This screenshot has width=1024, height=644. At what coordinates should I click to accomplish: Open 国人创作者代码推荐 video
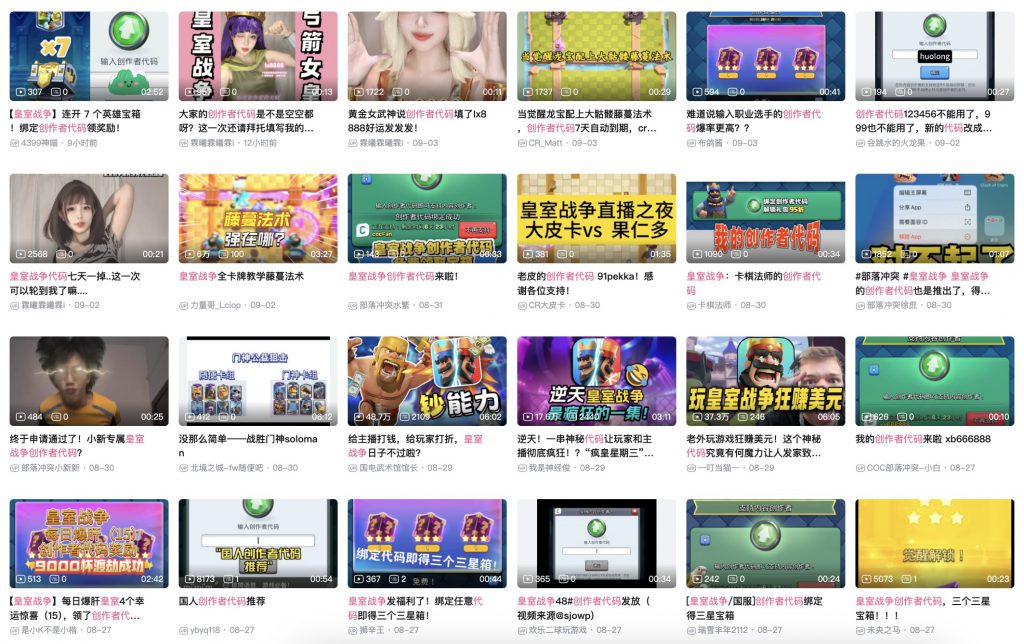coord(257,543)
